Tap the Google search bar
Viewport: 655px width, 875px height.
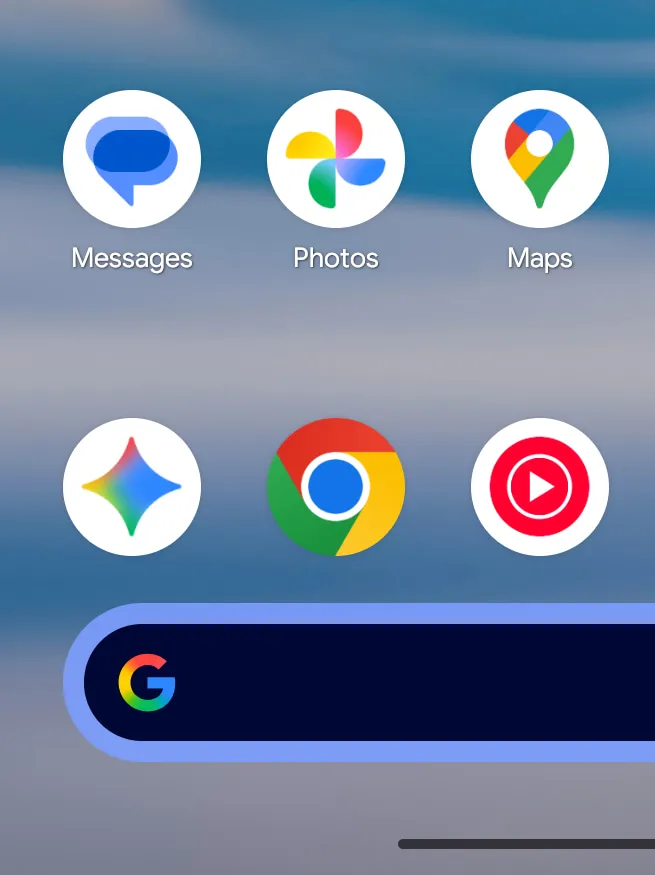400,683
